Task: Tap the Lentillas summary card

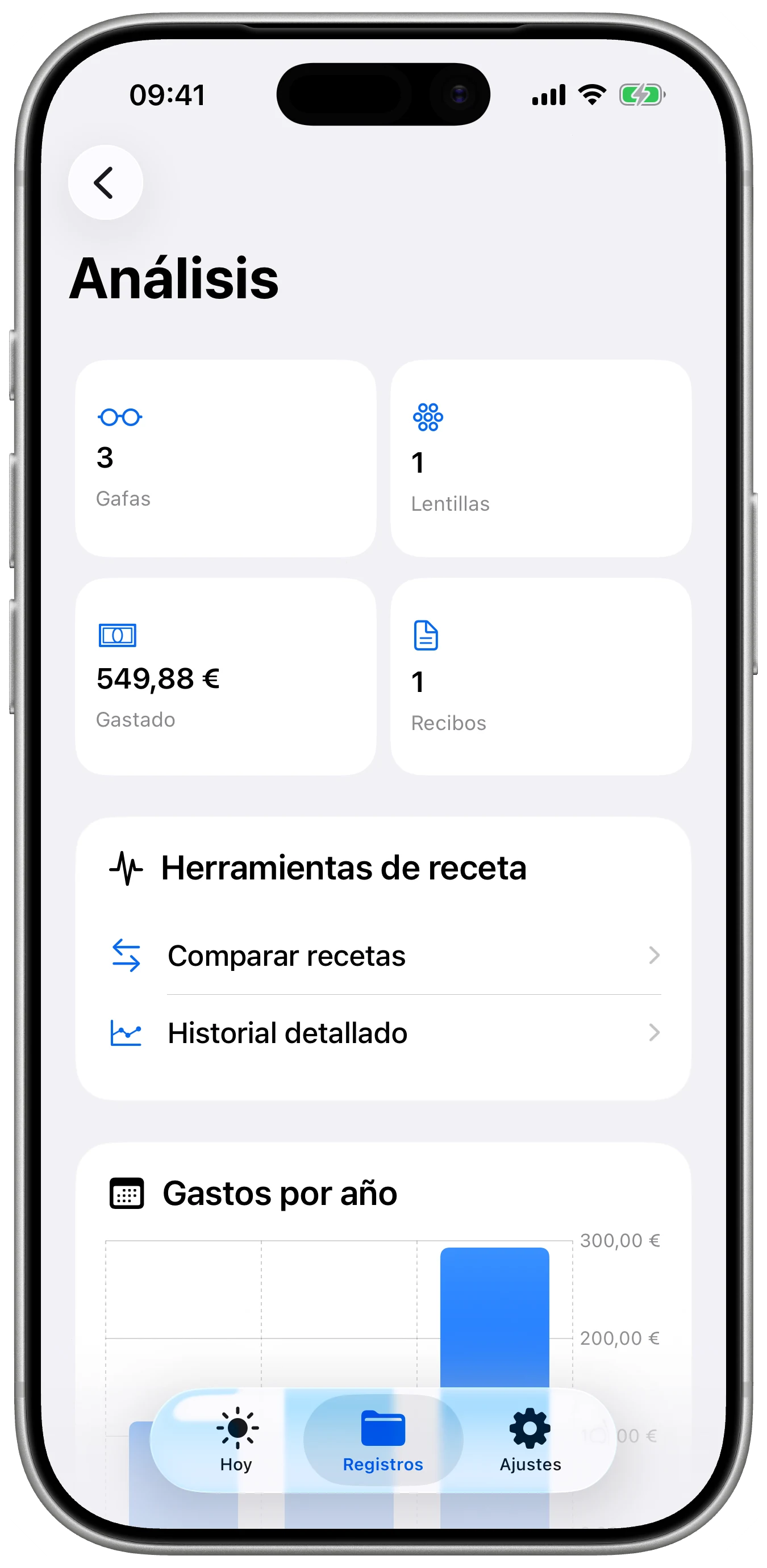Action: 540,458
